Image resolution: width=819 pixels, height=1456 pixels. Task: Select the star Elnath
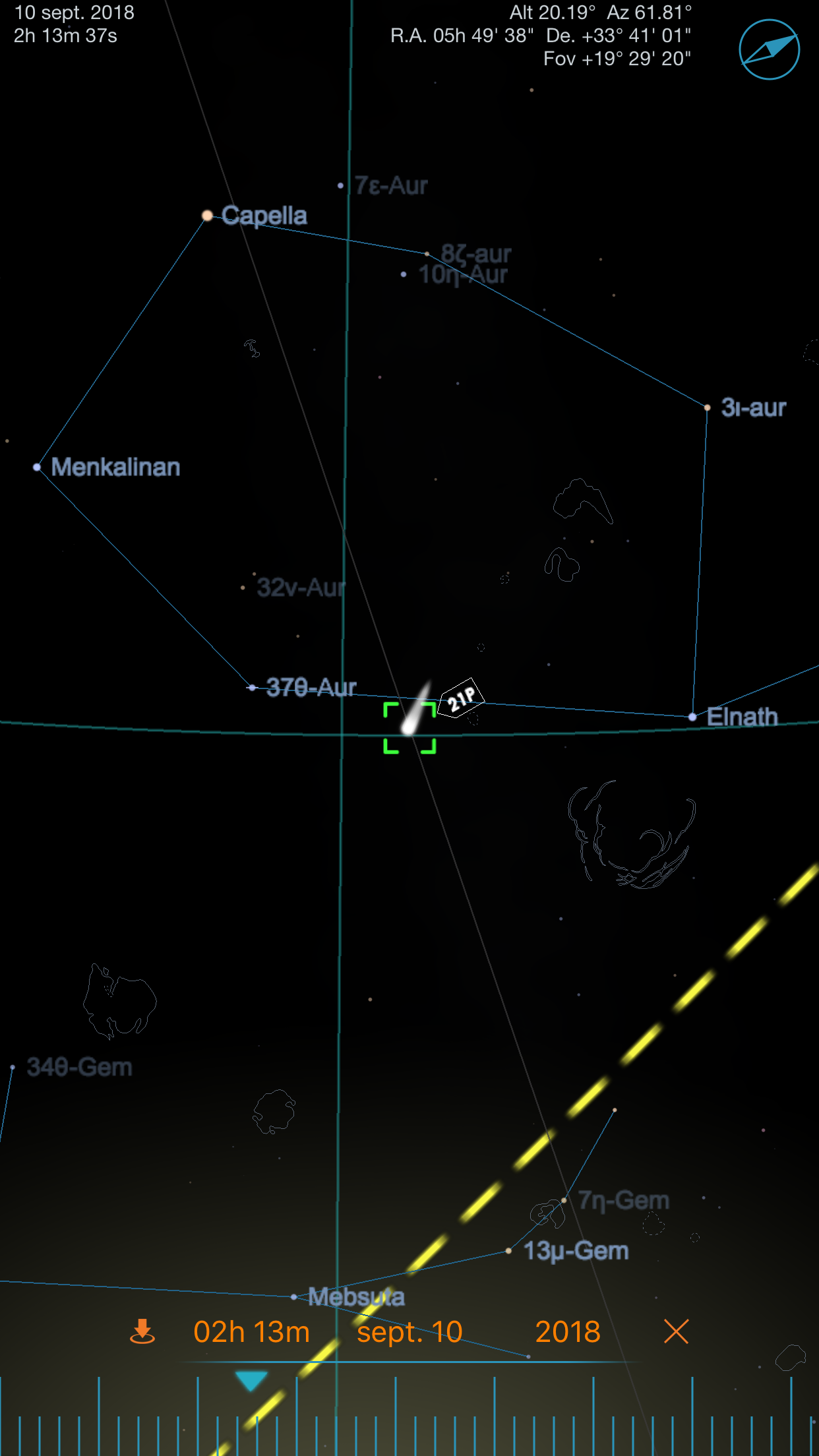click(x=692, y=717)
